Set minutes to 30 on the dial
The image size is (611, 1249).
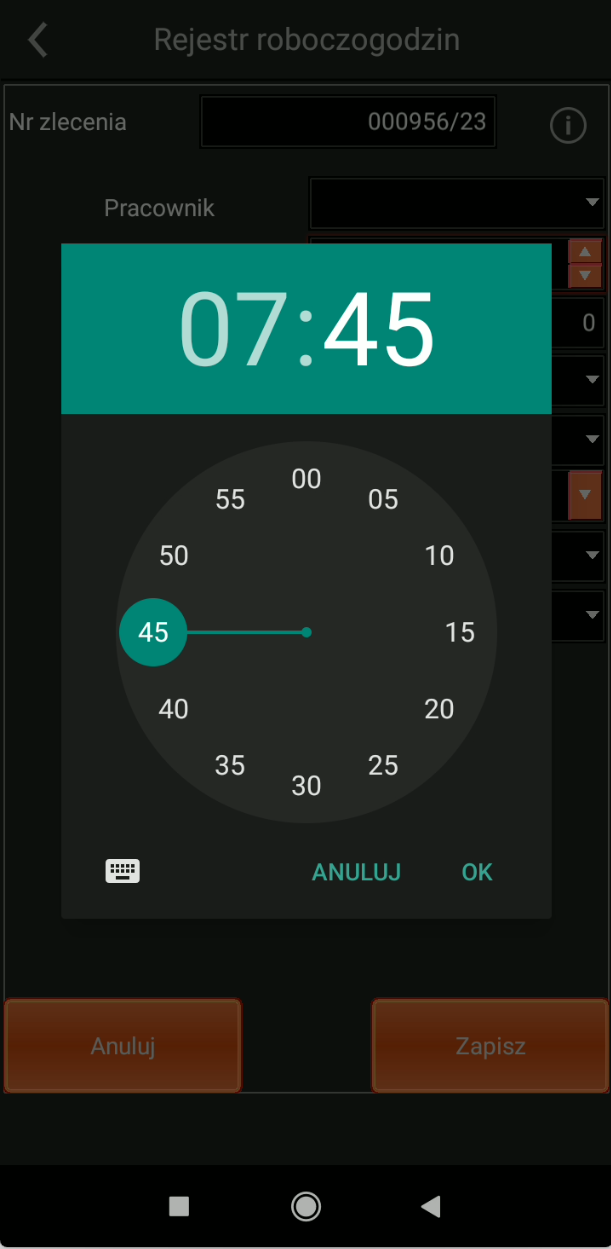click(x=306, y=785)
